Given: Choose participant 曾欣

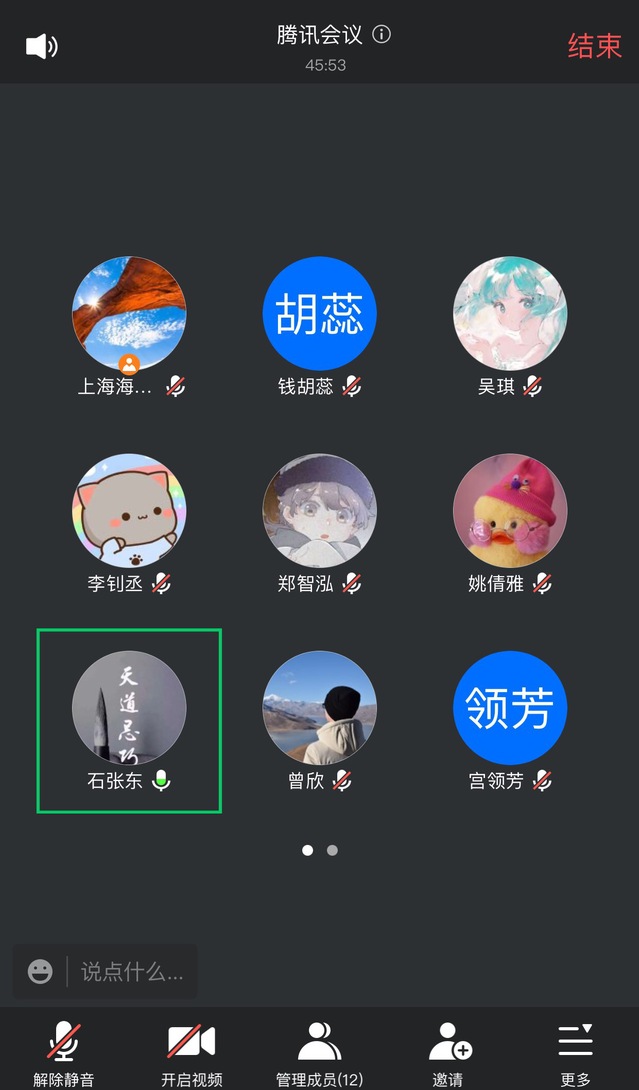Looking at the screenshot, I should point(319,709).
